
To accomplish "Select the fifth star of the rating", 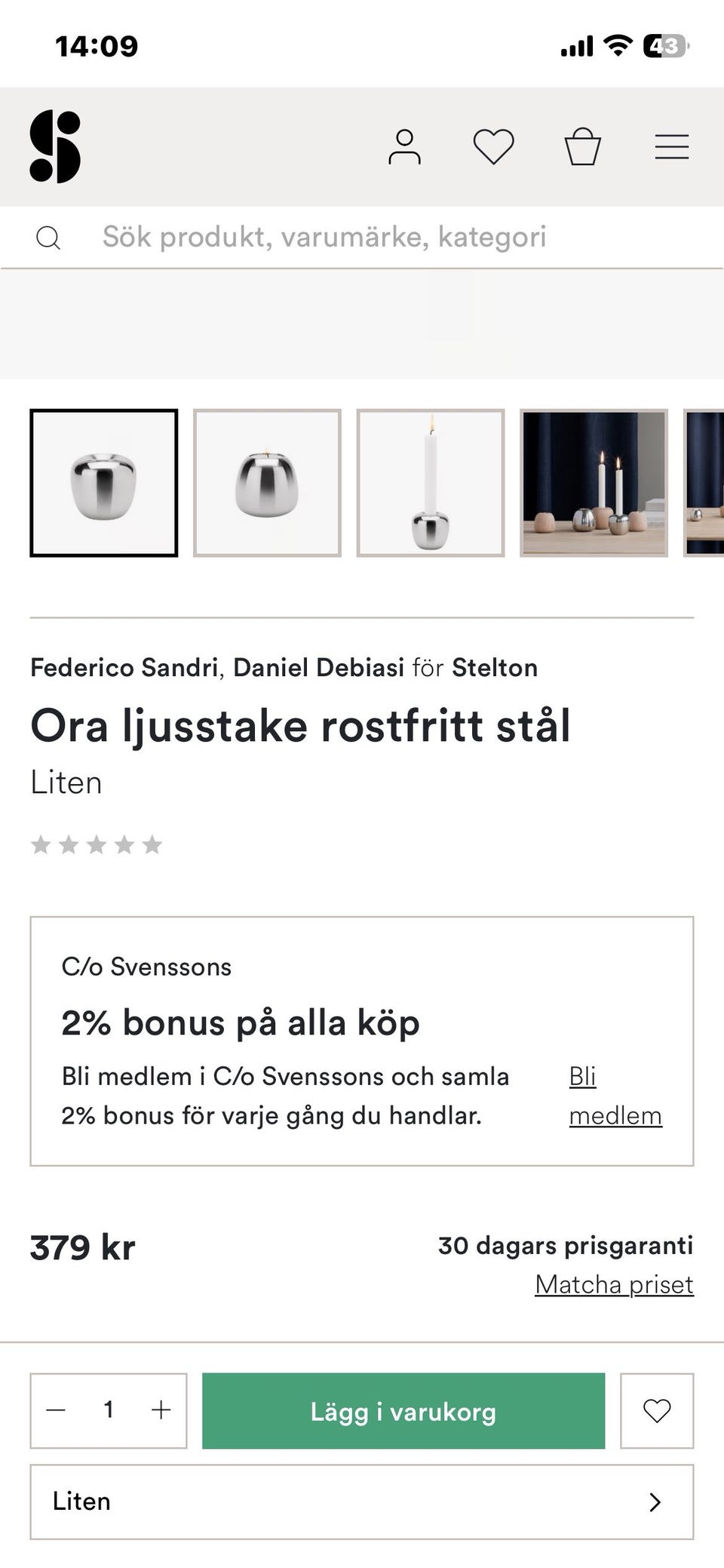I will 152,845.
